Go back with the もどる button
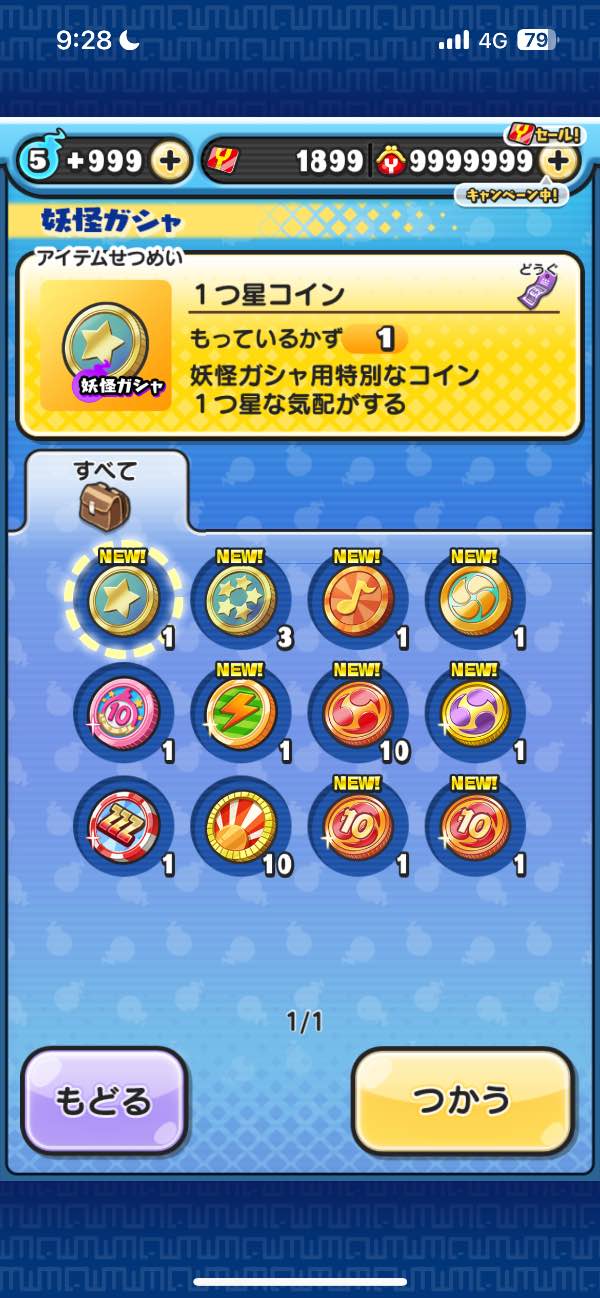The width and height of the screenshot is (600, 1298). pos(104,1100)
